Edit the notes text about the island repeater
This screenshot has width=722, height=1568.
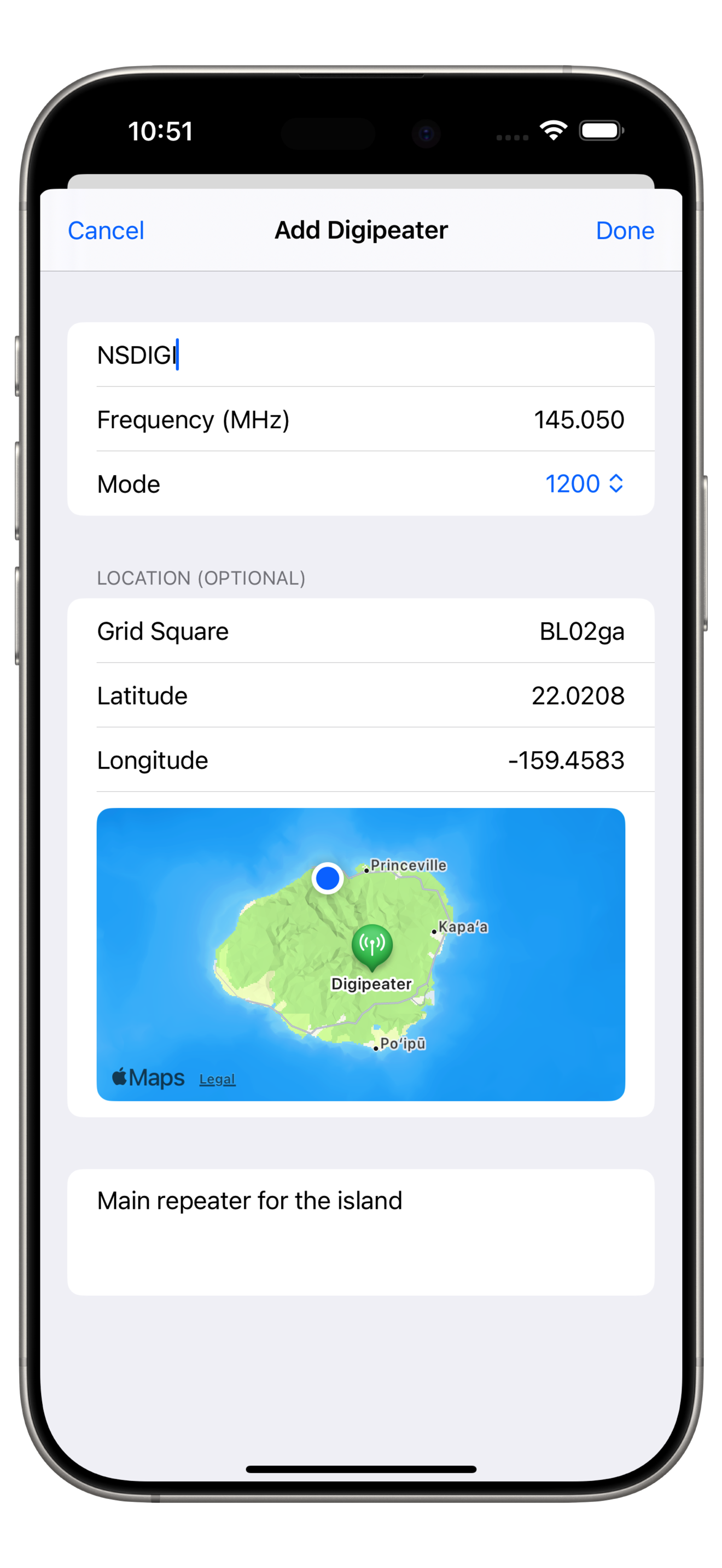[360, 1231]
